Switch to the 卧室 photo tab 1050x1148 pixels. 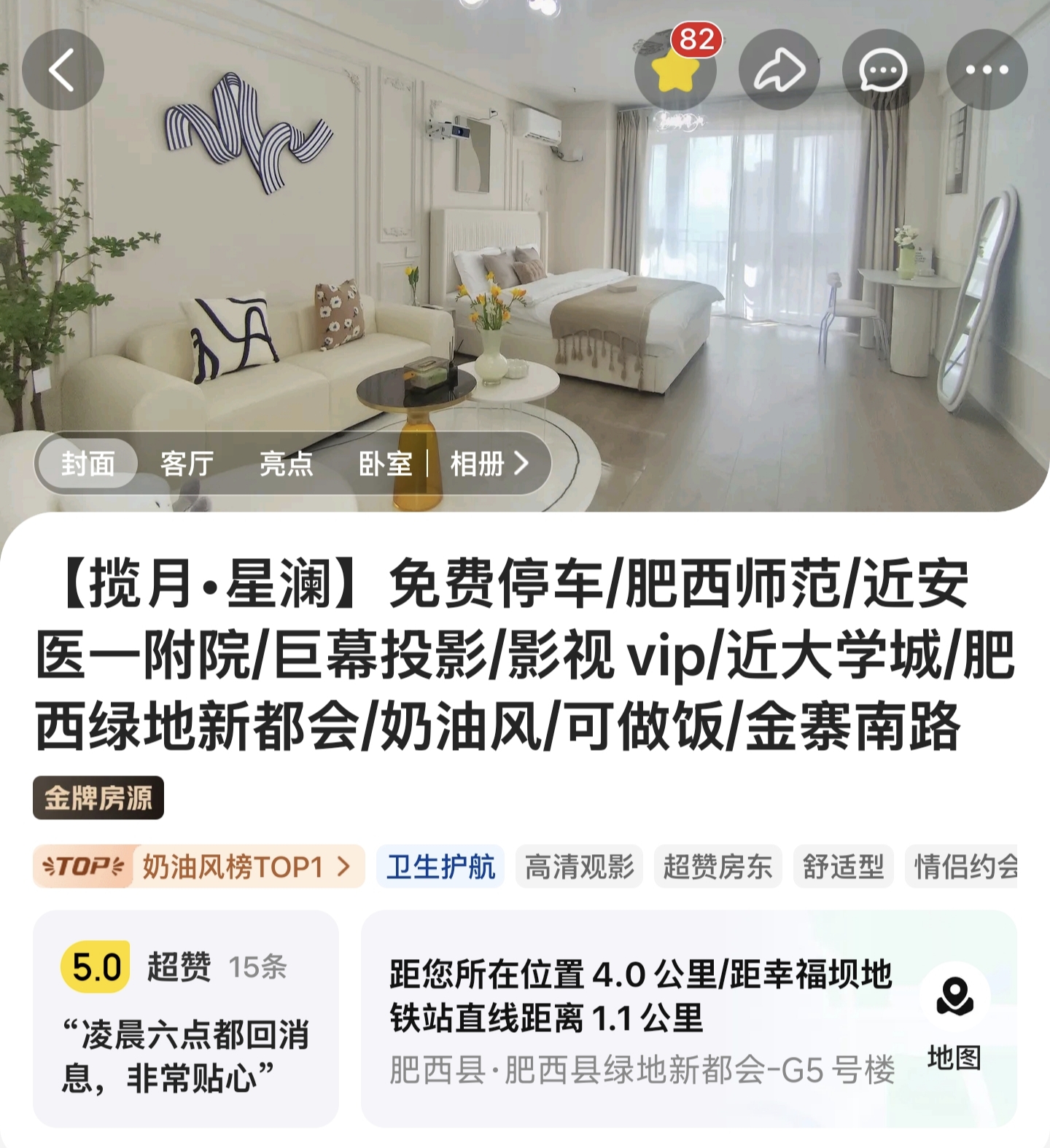[x=385, y=464]
